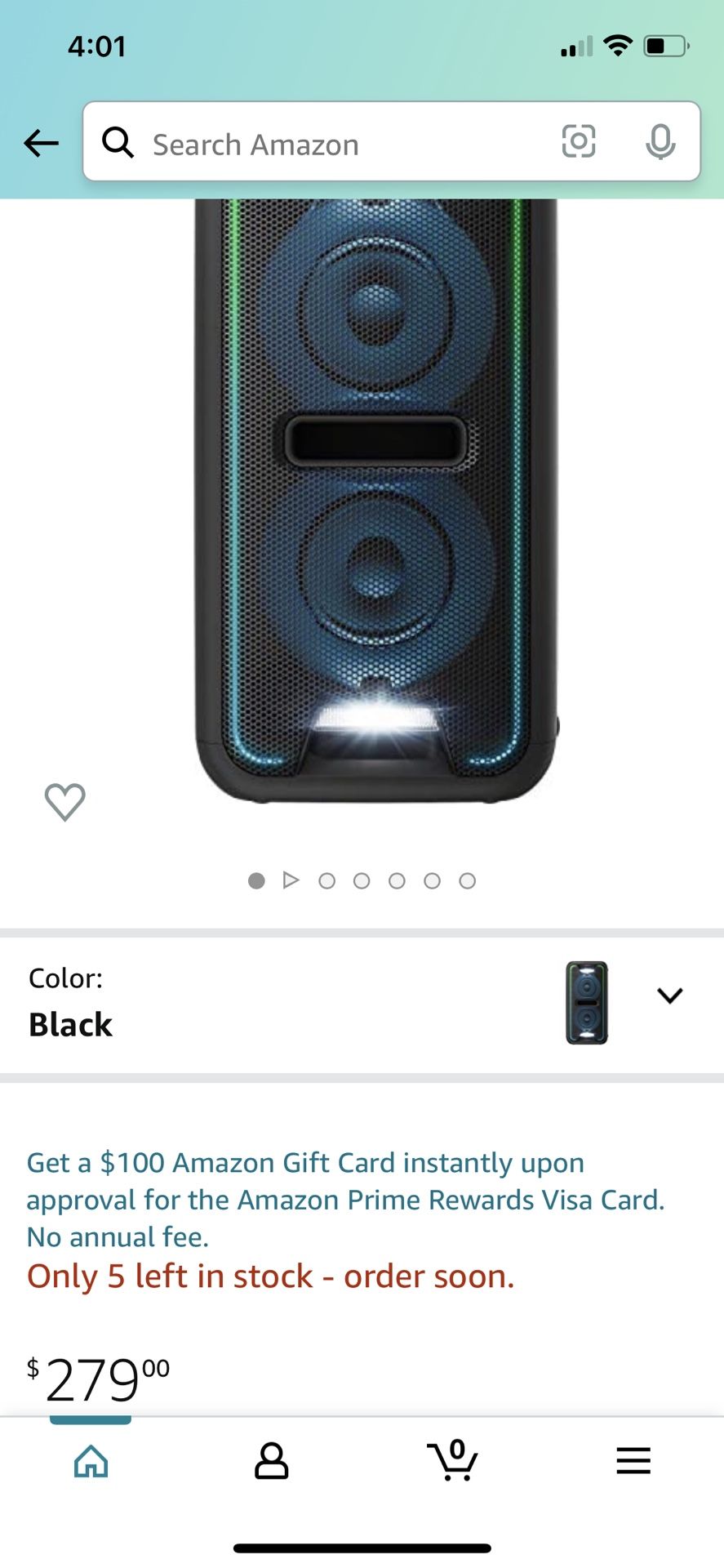Open the $100 Amazon Gift Card offer
Screen dimensions: 724x1568
pos(346,1199)
